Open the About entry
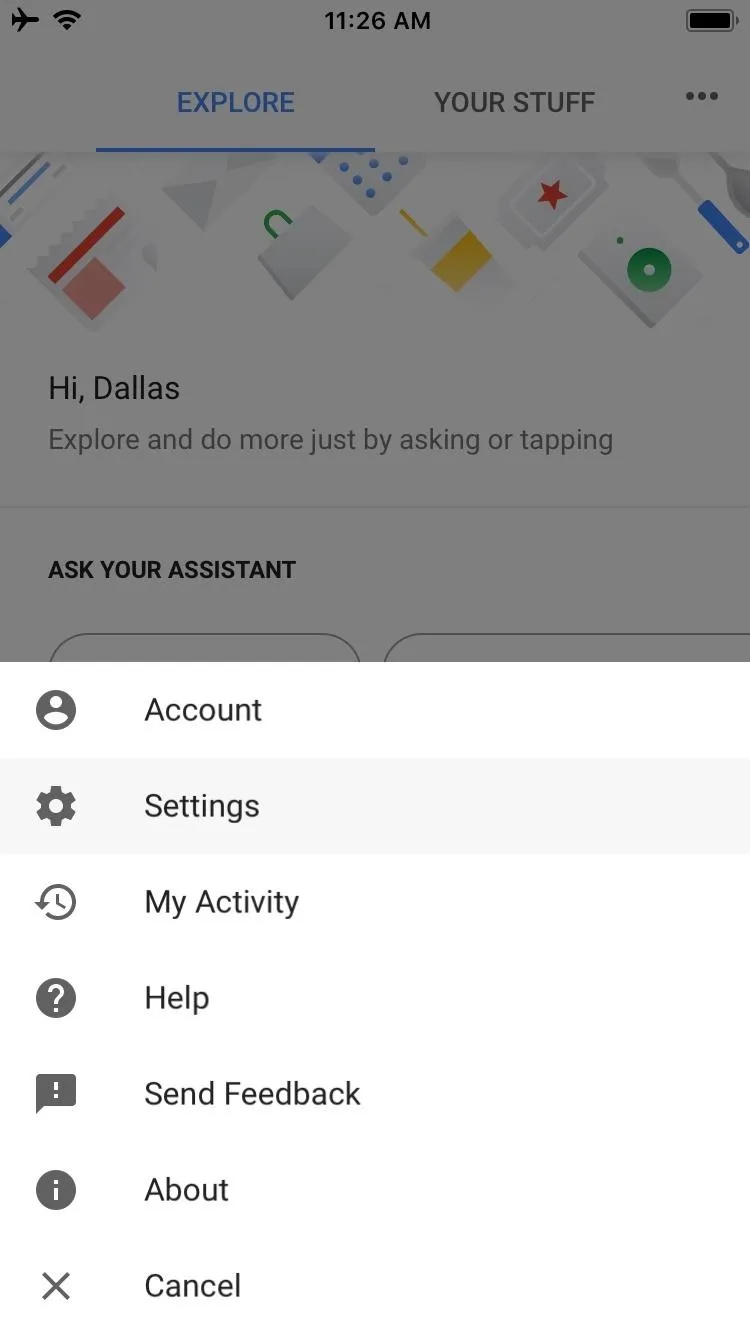The image size is (750, 1334). click(375, 1190)
